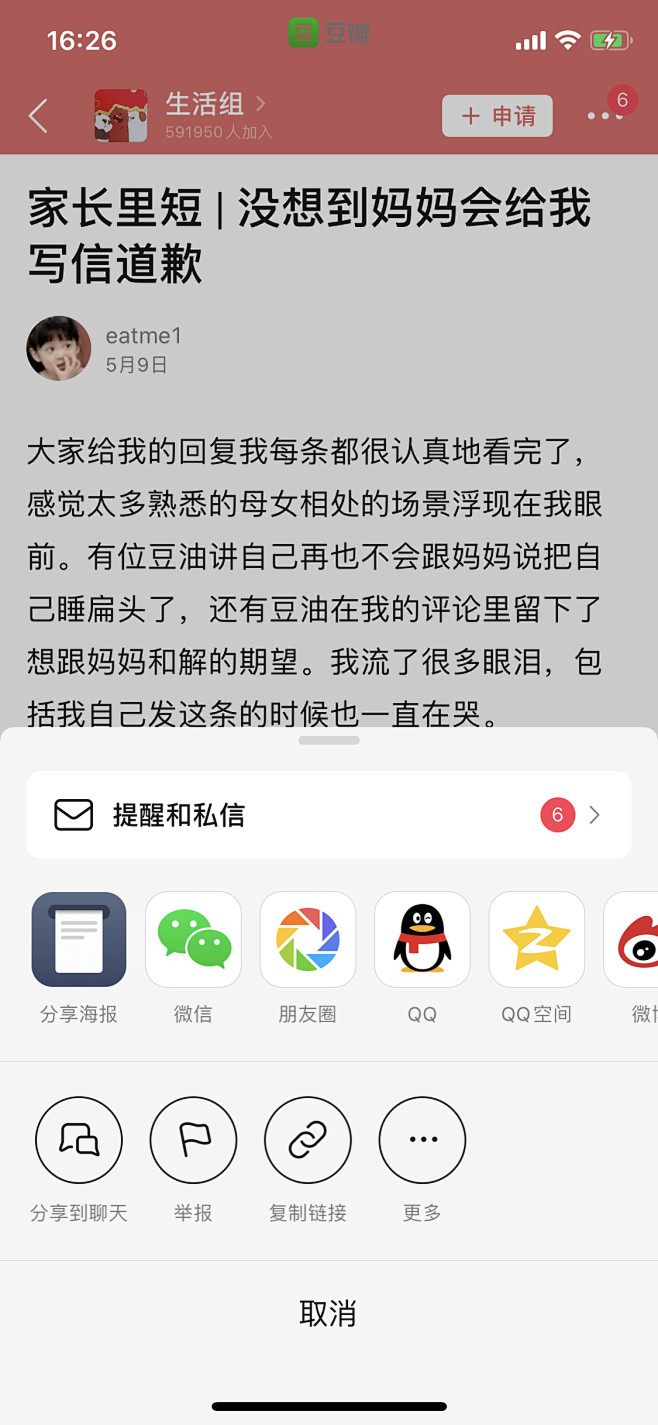Select 分享海报 share poster option

click(79, 940)
